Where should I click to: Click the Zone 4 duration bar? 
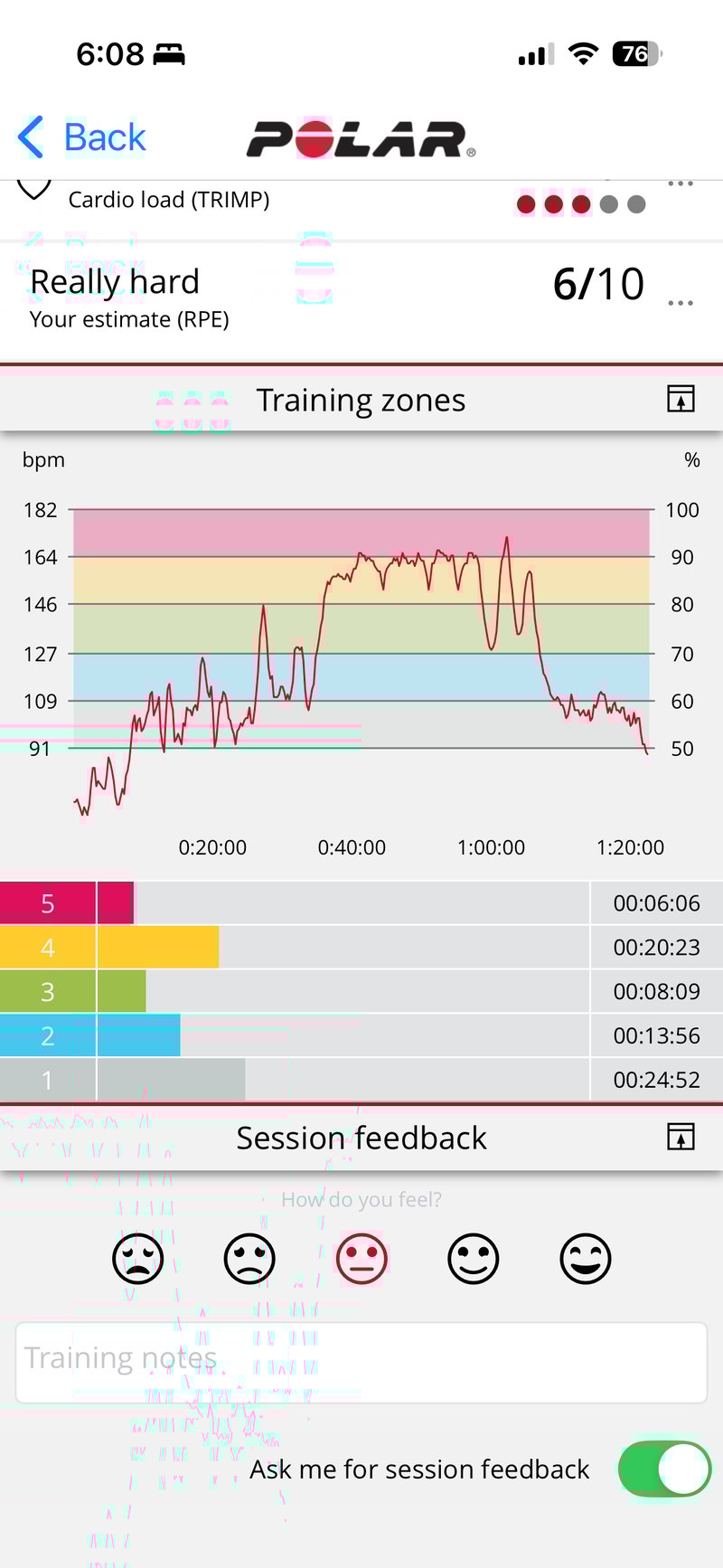click(158, 947)
